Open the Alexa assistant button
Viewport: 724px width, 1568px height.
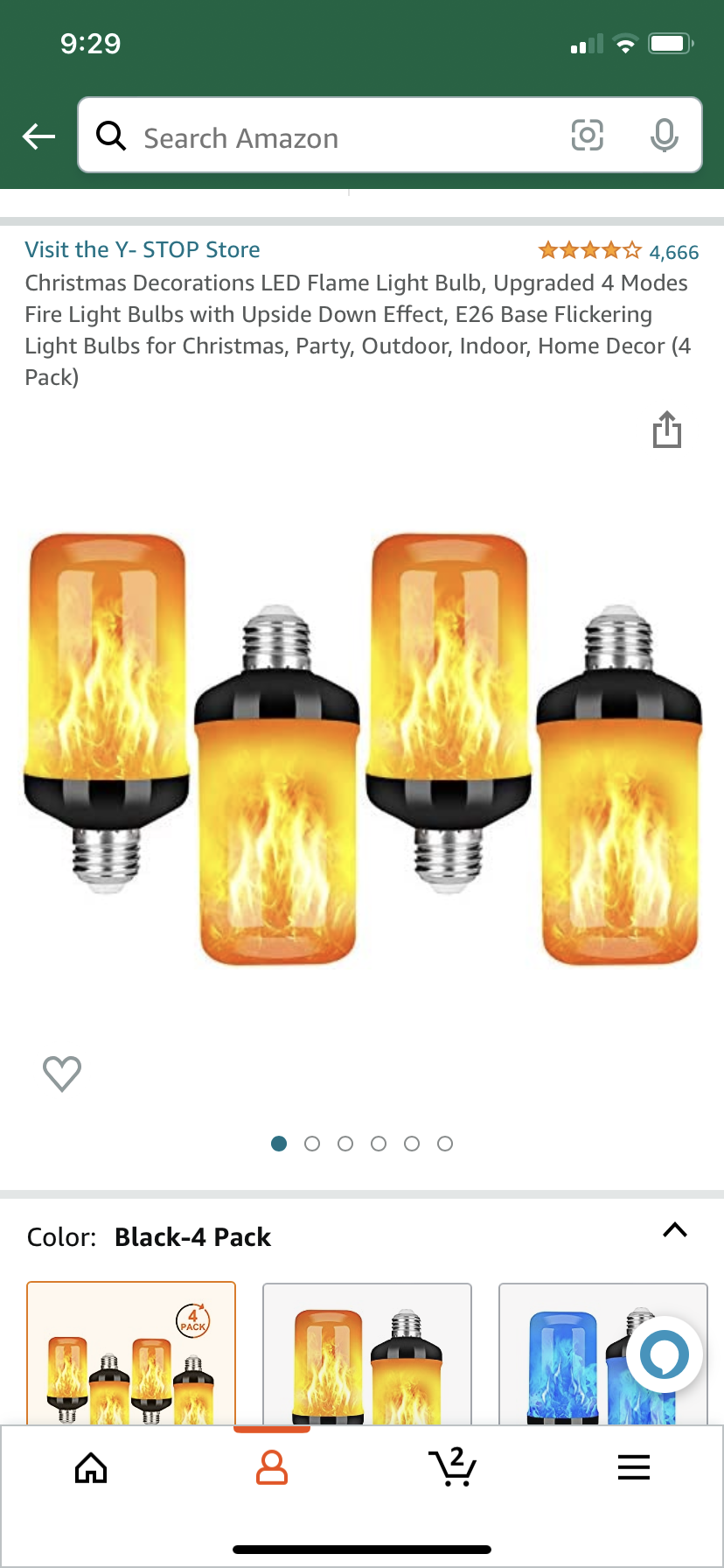pos(664,1354)
